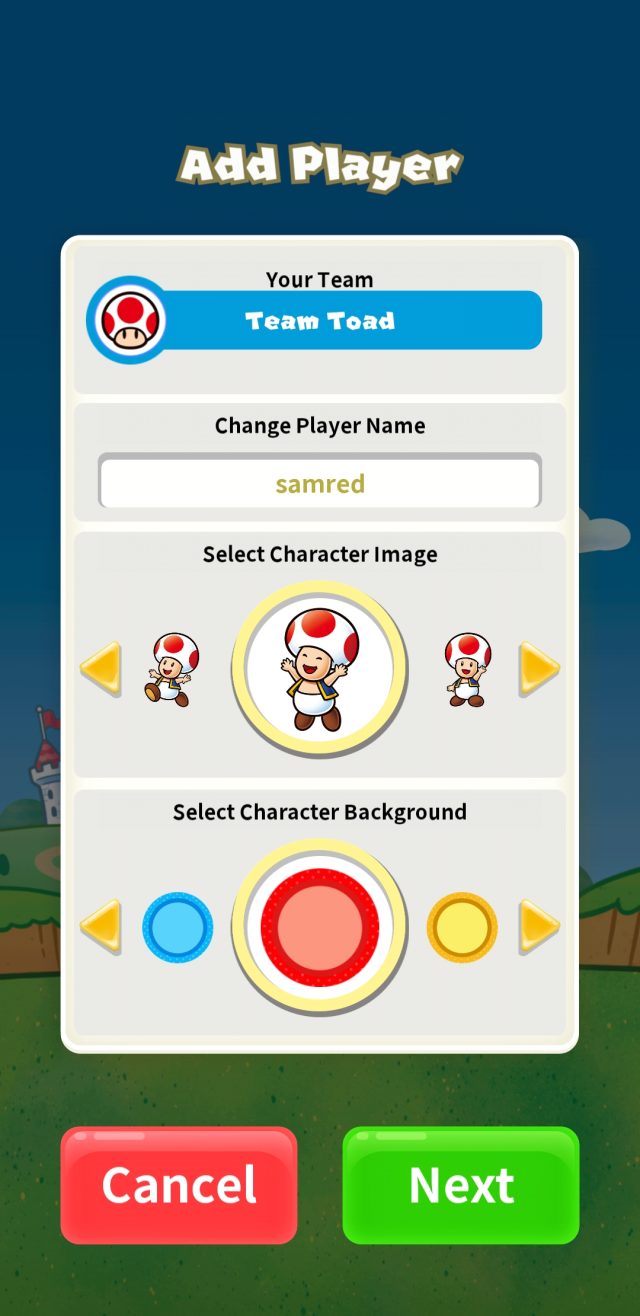Edit the player name field showing samred
The image size is (640, 1316).
(320, 484)
